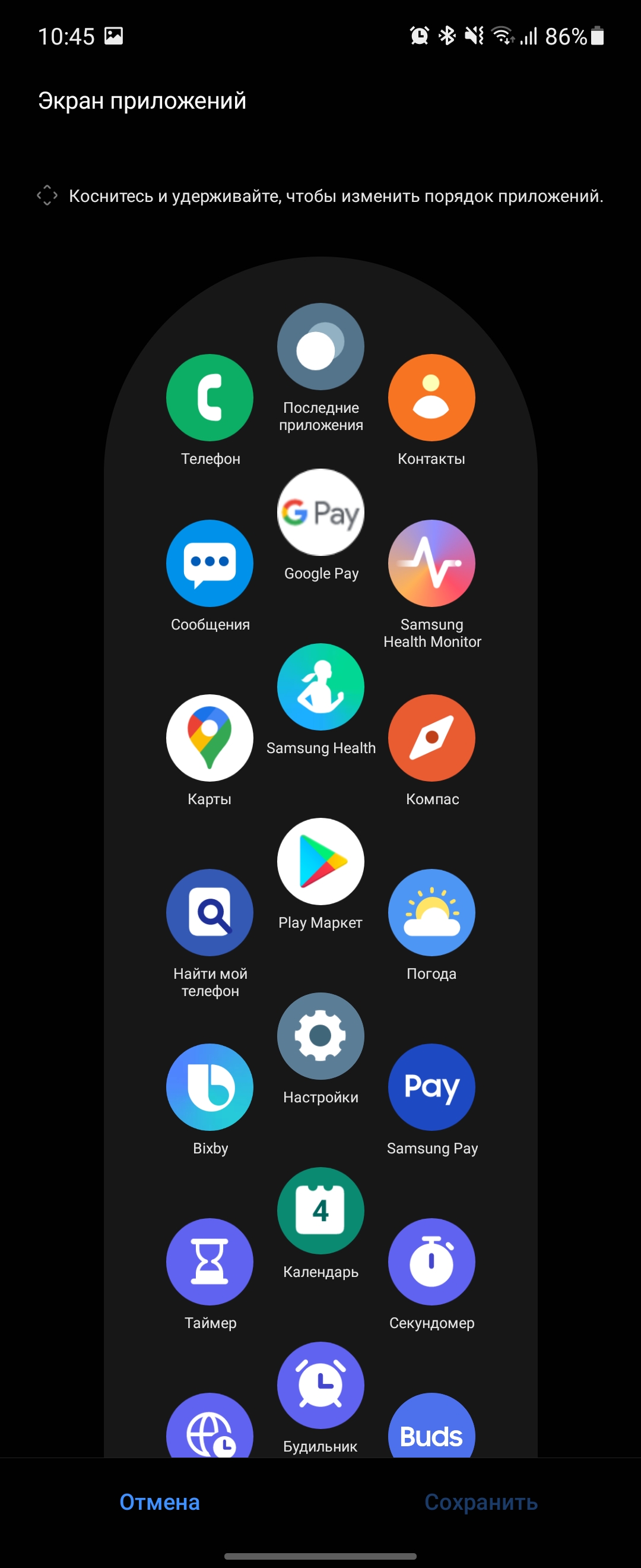Tap the Компас app icon
The height and width of the screenshot is (1568, 641).
431,738
